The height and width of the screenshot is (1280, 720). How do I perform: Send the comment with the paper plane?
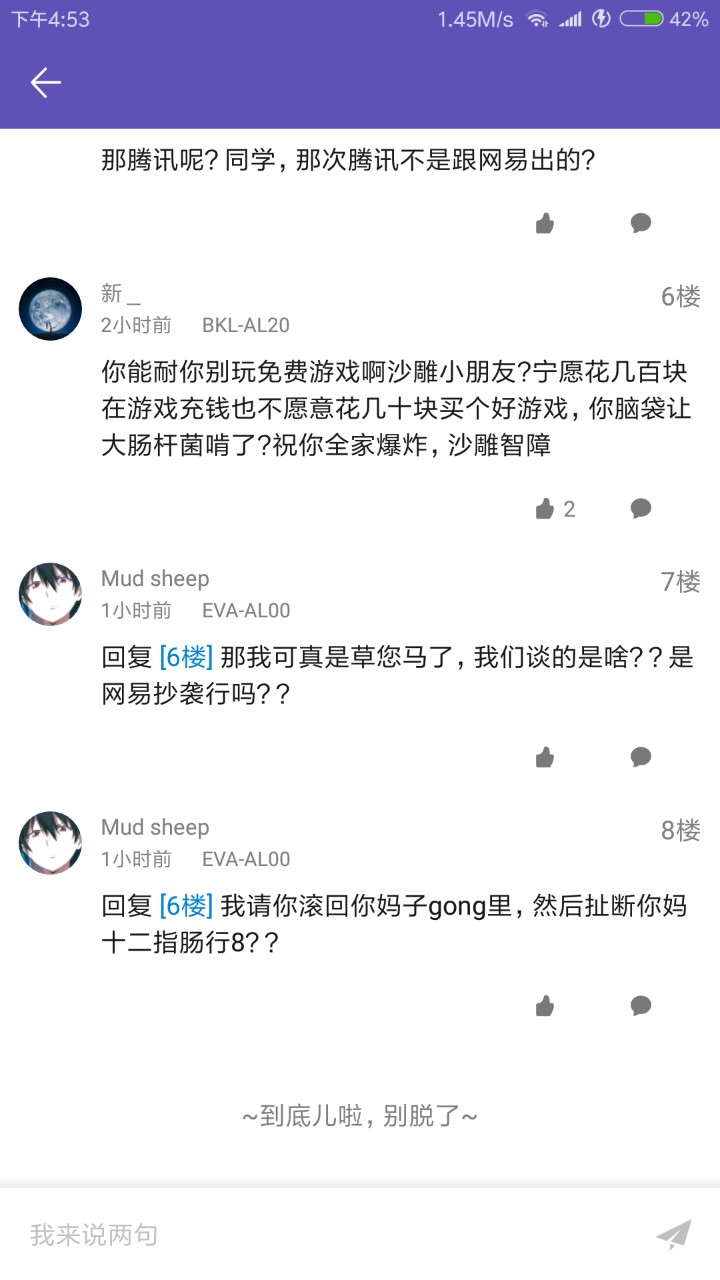673,1235
